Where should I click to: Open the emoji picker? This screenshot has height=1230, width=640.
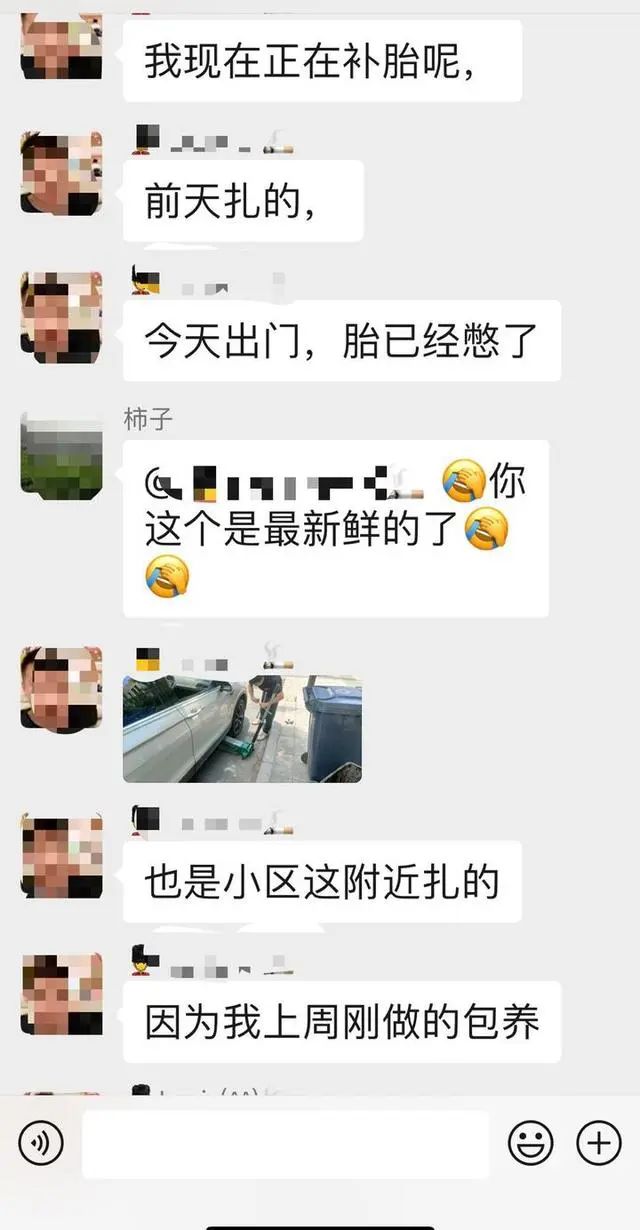tap(531, 1143)
